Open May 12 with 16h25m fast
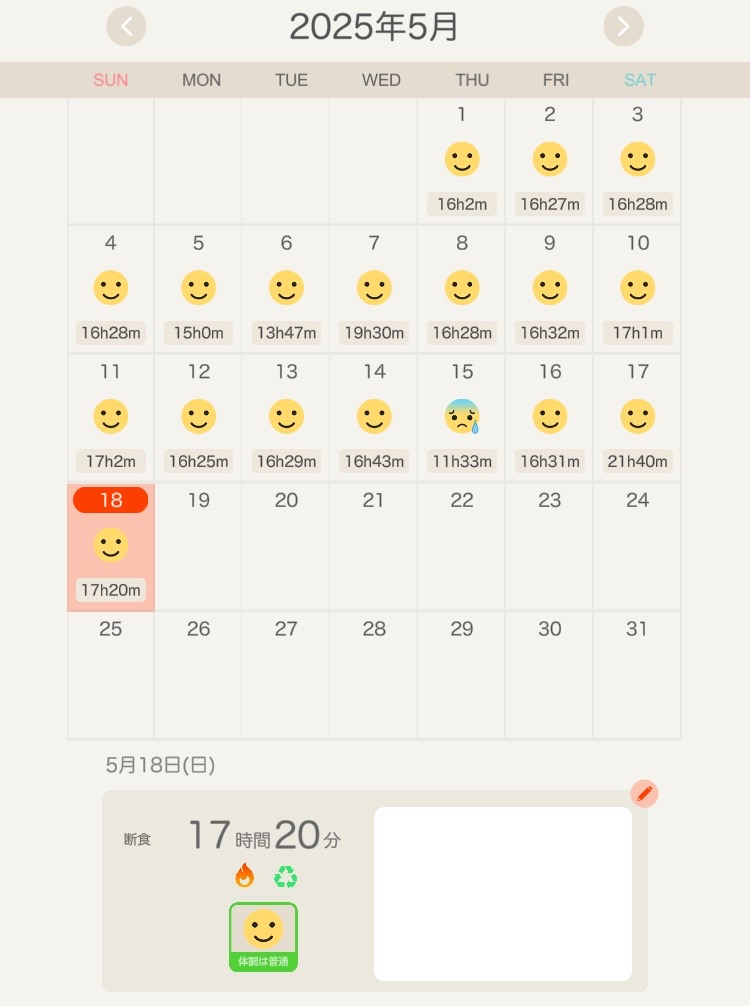This screenshot has height=1006, width=750. point(198,418)
